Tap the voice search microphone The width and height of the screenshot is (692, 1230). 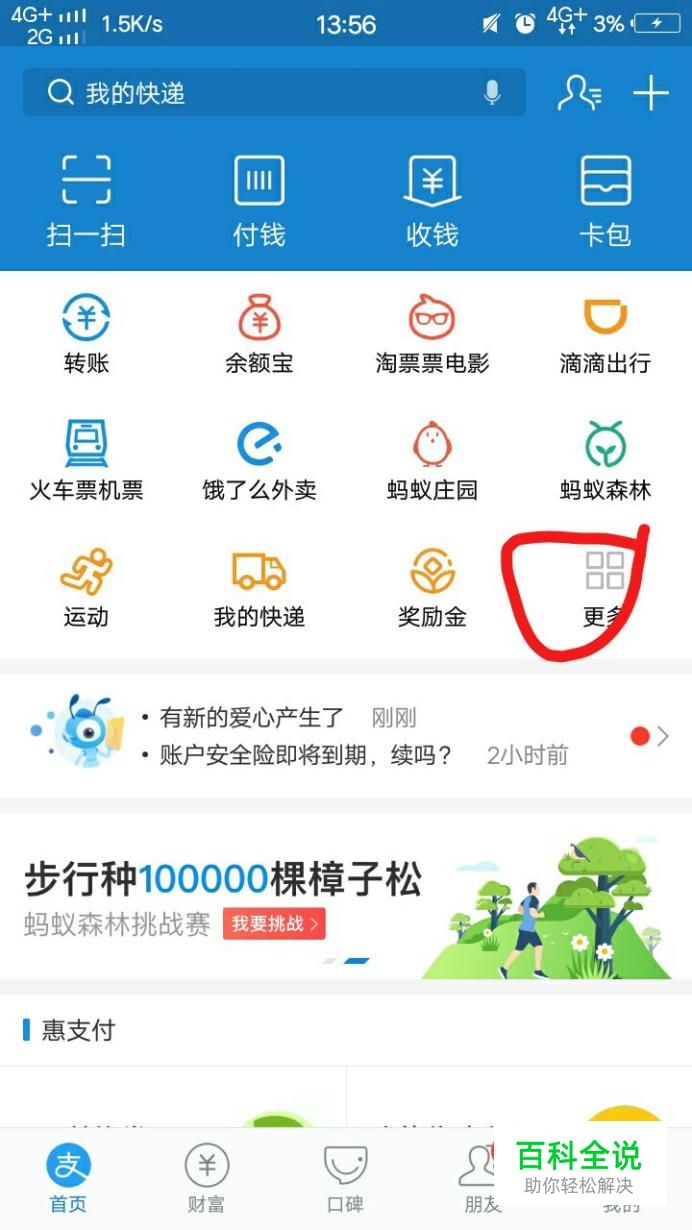coord(492,93)
